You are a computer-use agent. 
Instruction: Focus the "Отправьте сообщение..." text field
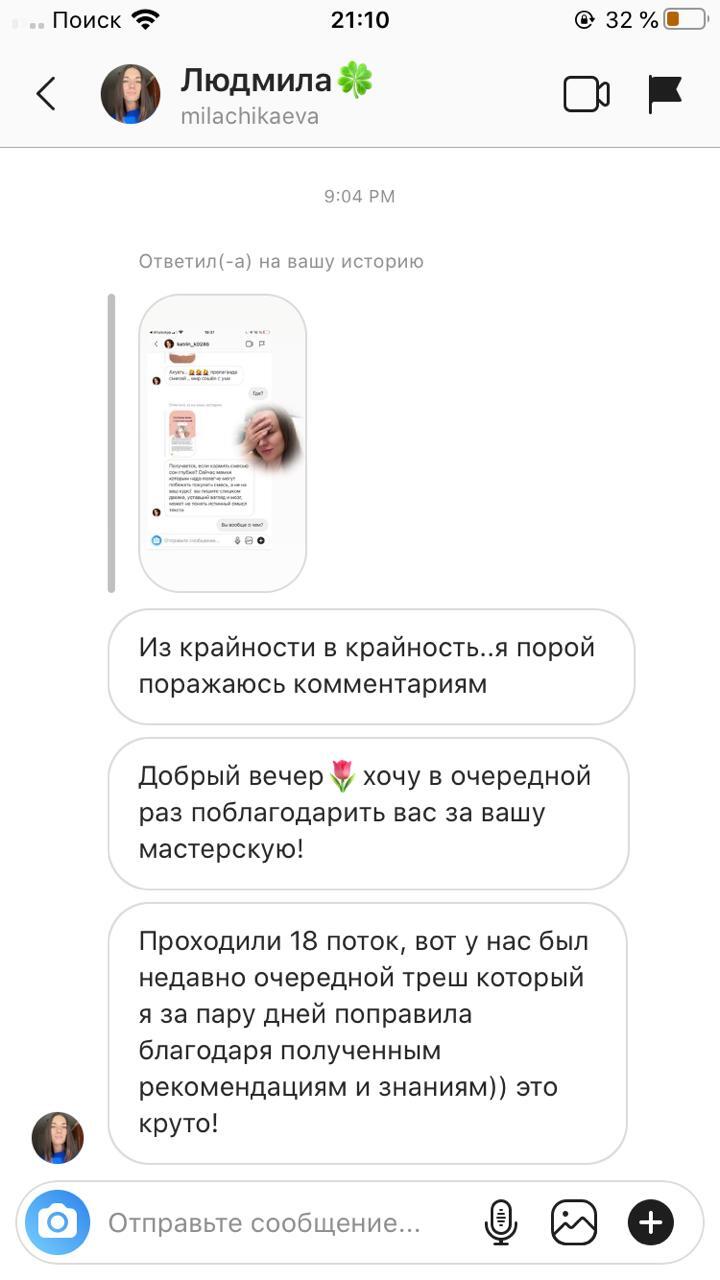click(x=265, y=1222)
